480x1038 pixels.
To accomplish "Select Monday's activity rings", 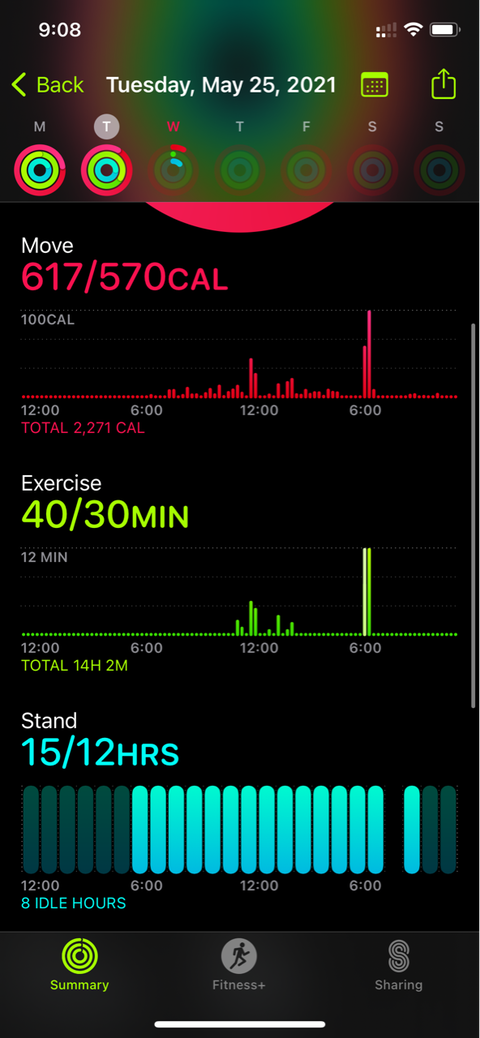I will [x=40, y=170].
